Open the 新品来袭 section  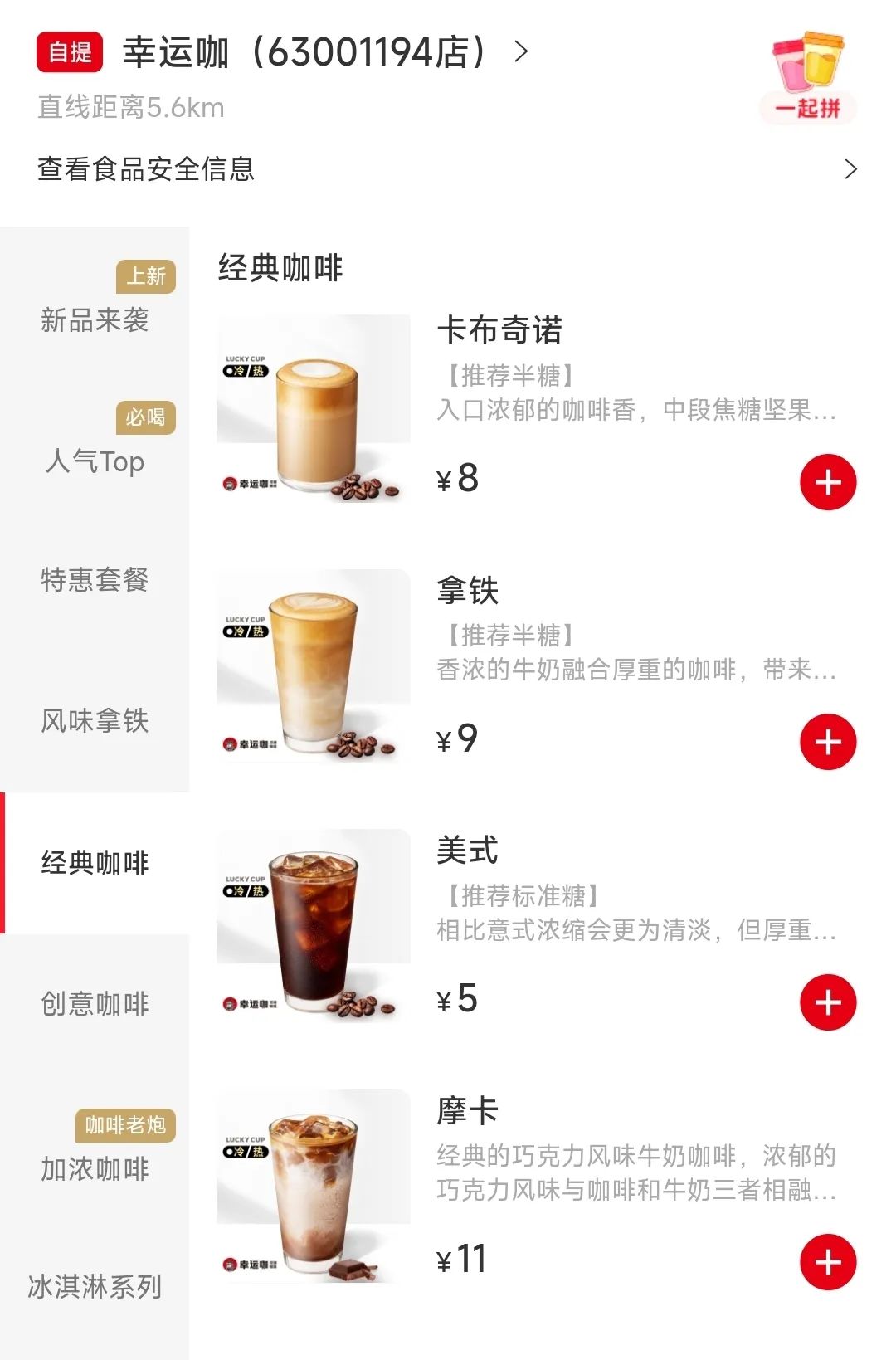pos(94,322)
